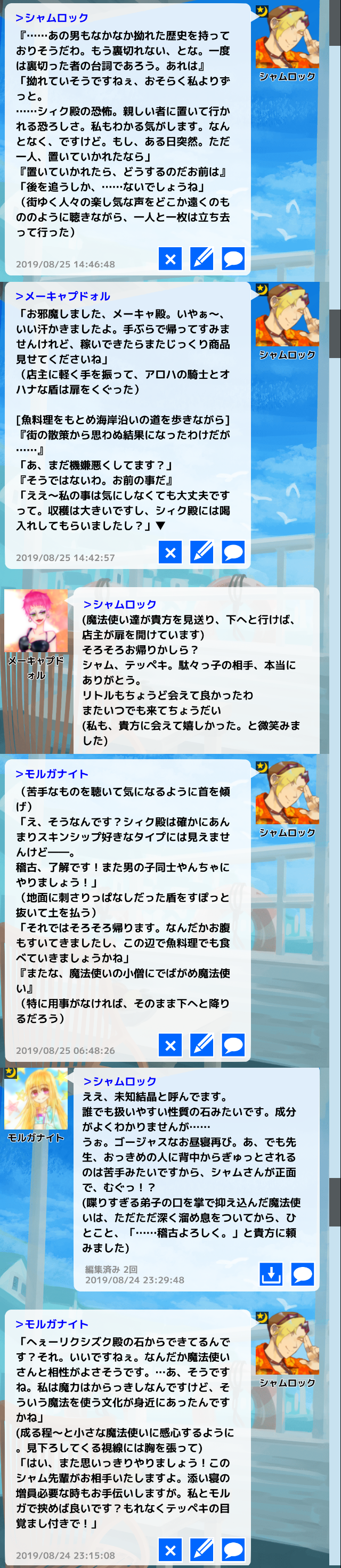
Task: Reply to the post dated 2019/08/24 23:15:08
Action: 233,1549
